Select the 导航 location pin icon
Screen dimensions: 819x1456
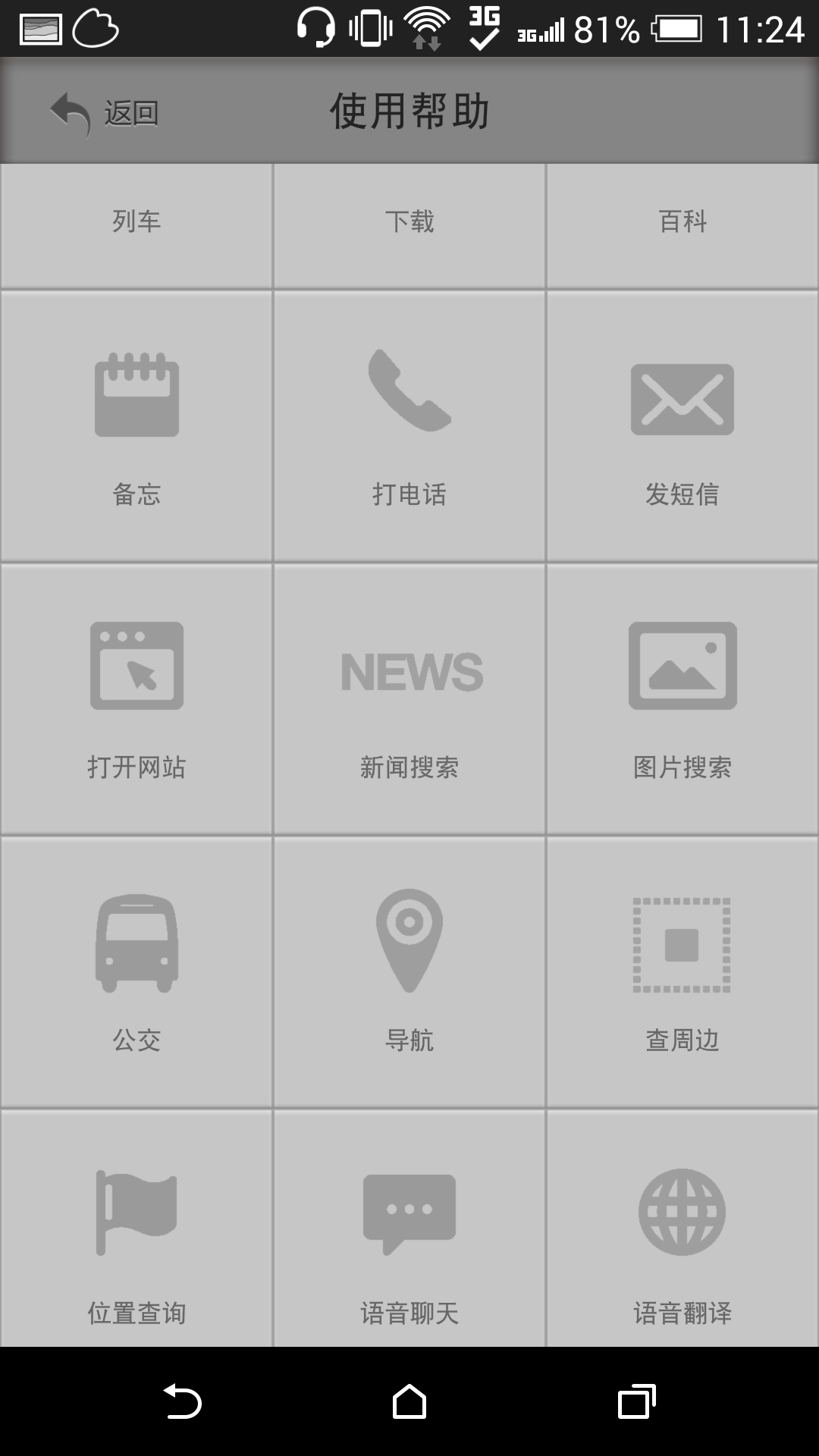tap(409, 940)
